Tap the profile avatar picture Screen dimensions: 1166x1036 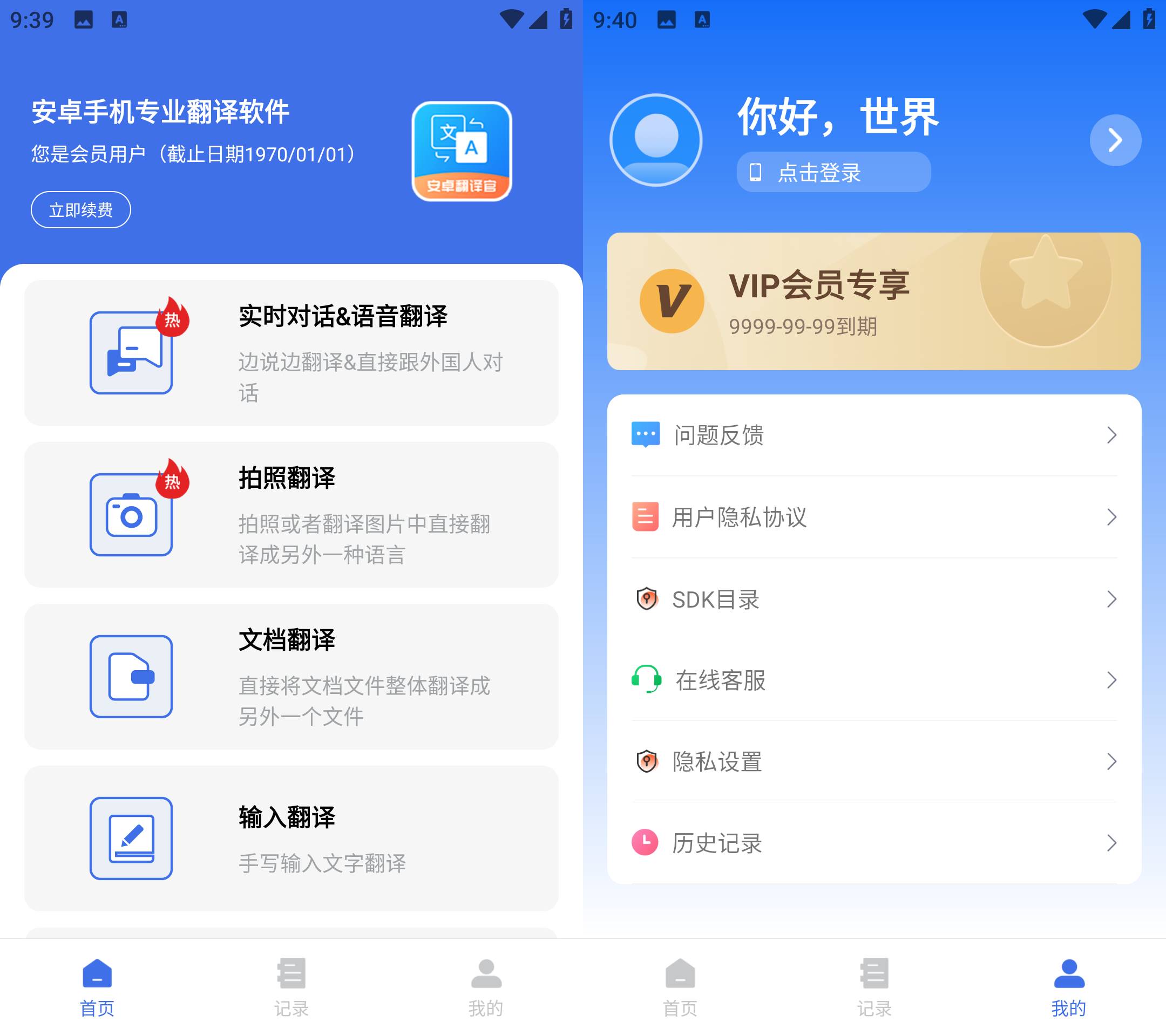655,140
